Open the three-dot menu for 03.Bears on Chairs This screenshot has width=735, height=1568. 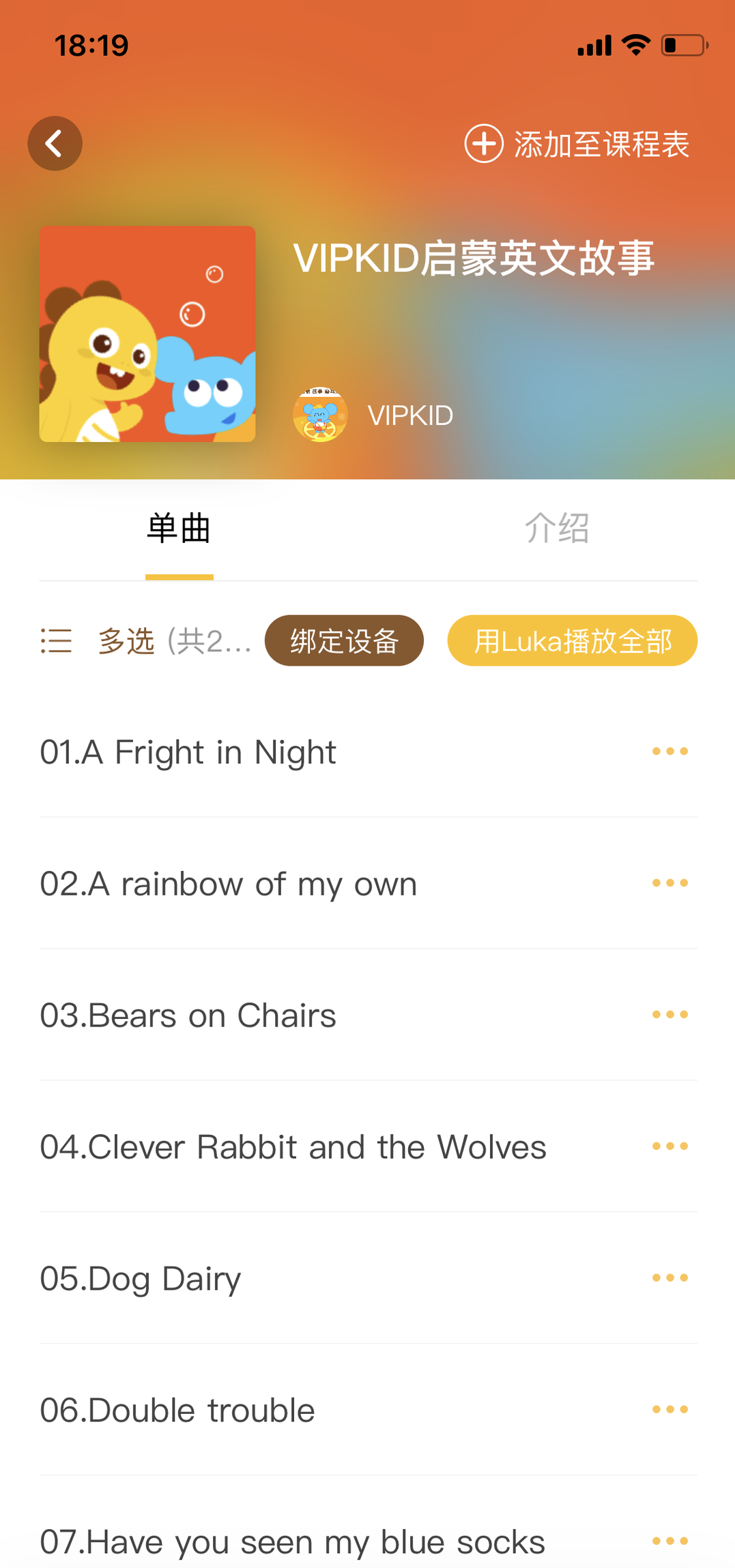click(x=669, y=1015)
